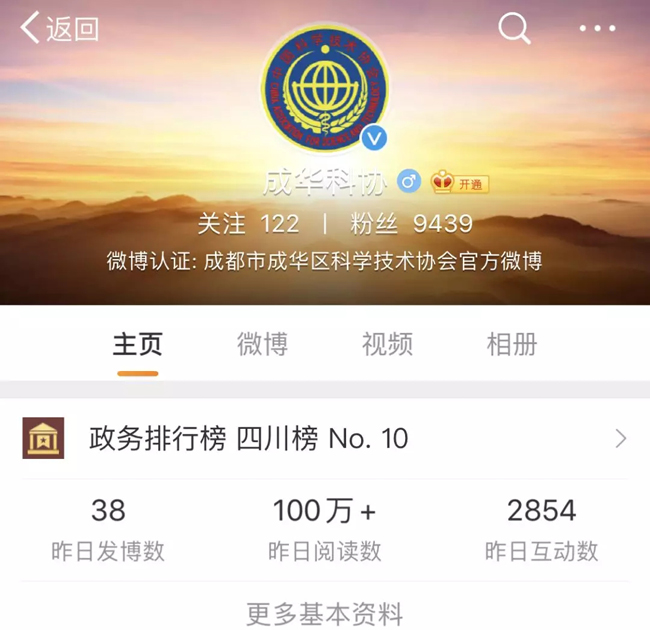650x630 pixels.
Task: Open the three-dot overflow menu
Action: [x=597, y=29]
